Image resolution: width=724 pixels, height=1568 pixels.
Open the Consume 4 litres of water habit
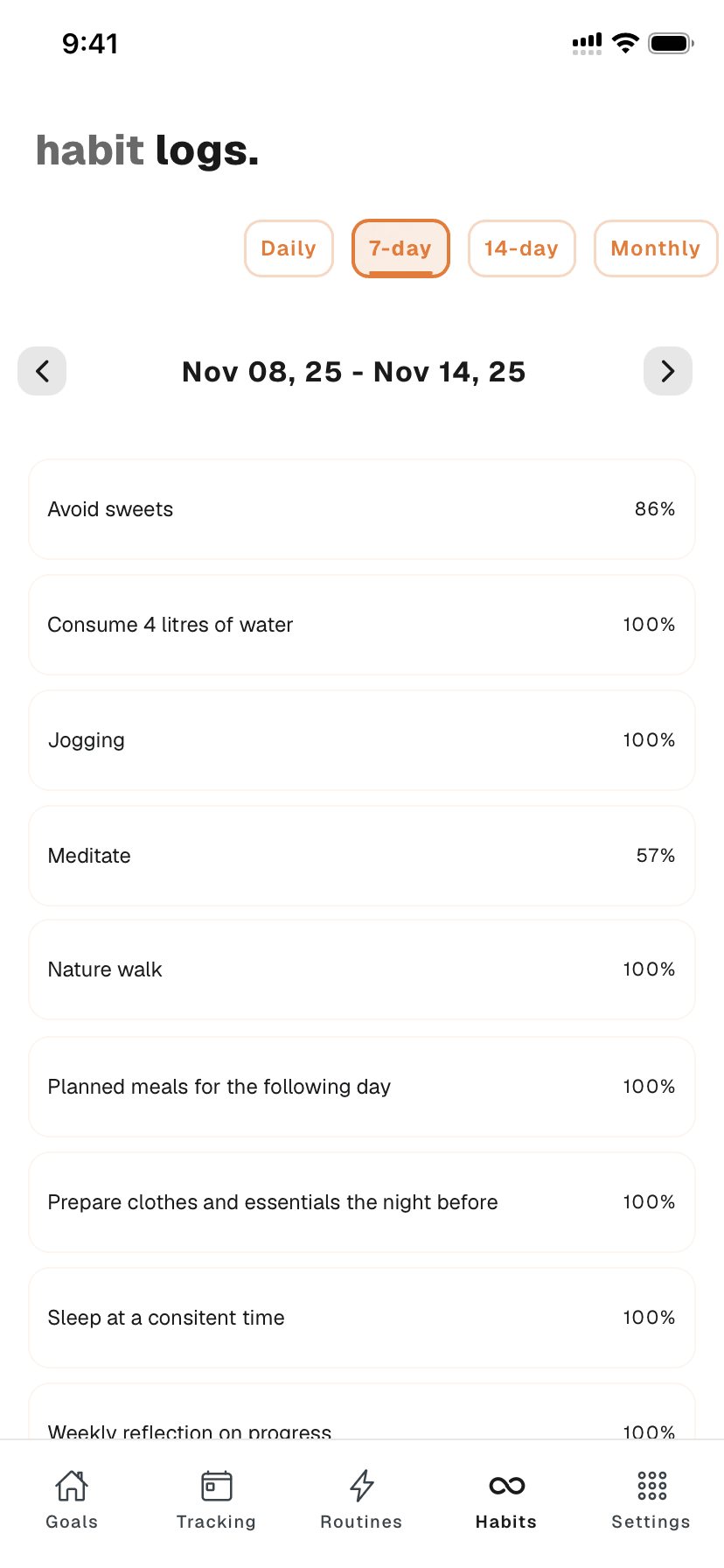pyautogui.click(x=361, y=624)
